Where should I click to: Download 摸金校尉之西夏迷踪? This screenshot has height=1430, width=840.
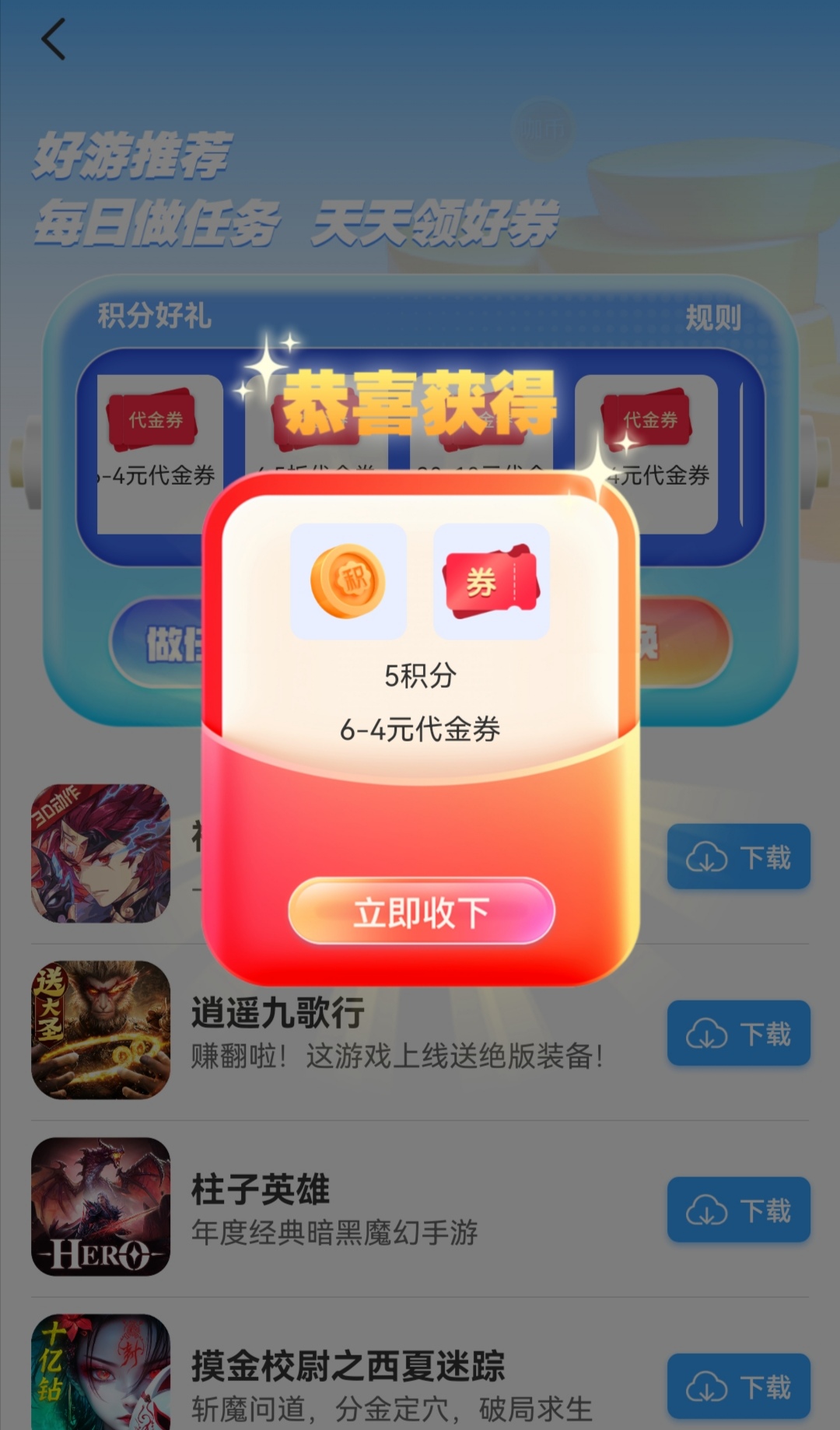738,1386
